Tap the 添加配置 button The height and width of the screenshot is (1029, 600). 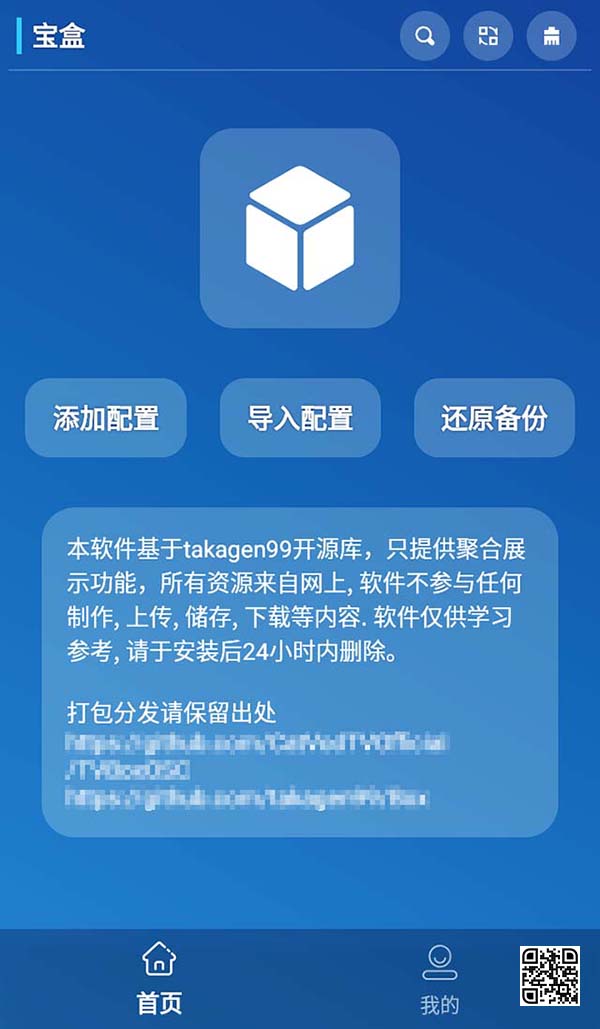click(106, 418)
